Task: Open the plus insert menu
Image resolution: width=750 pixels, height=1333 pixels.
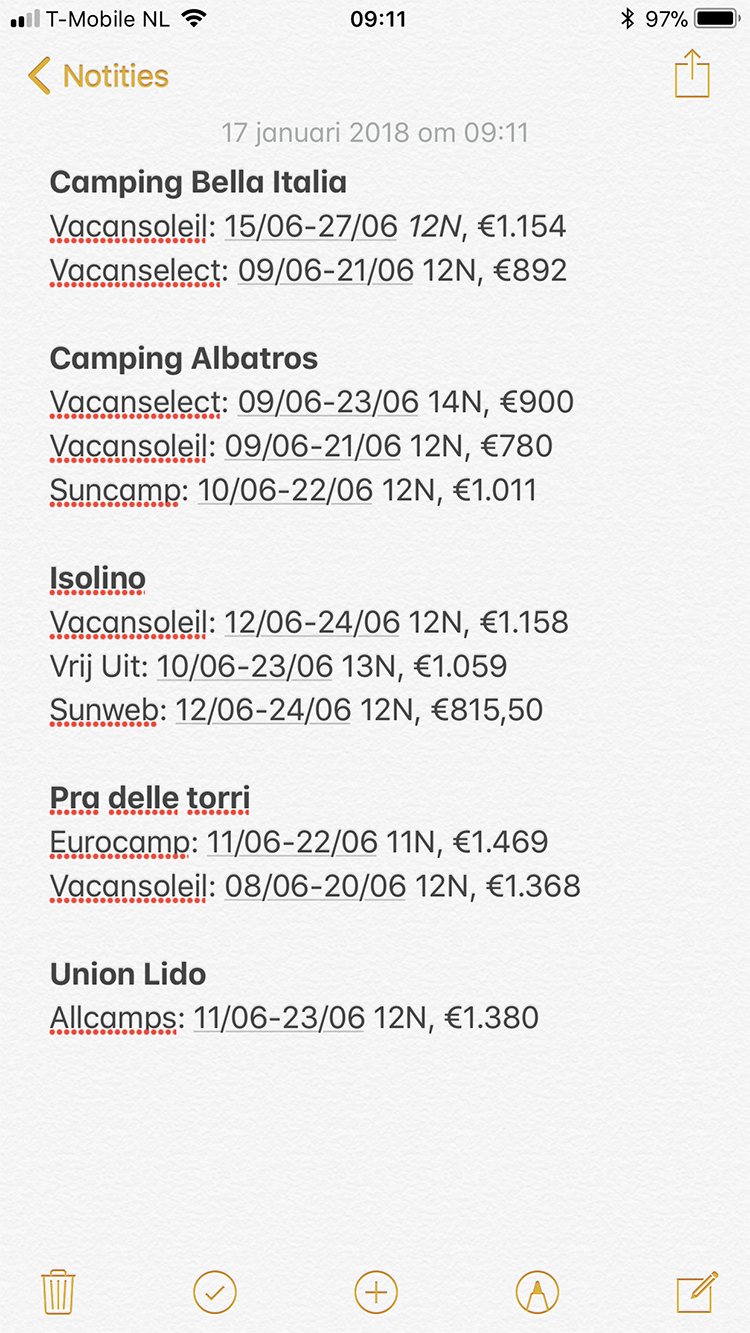Action: coord(376,1292)
